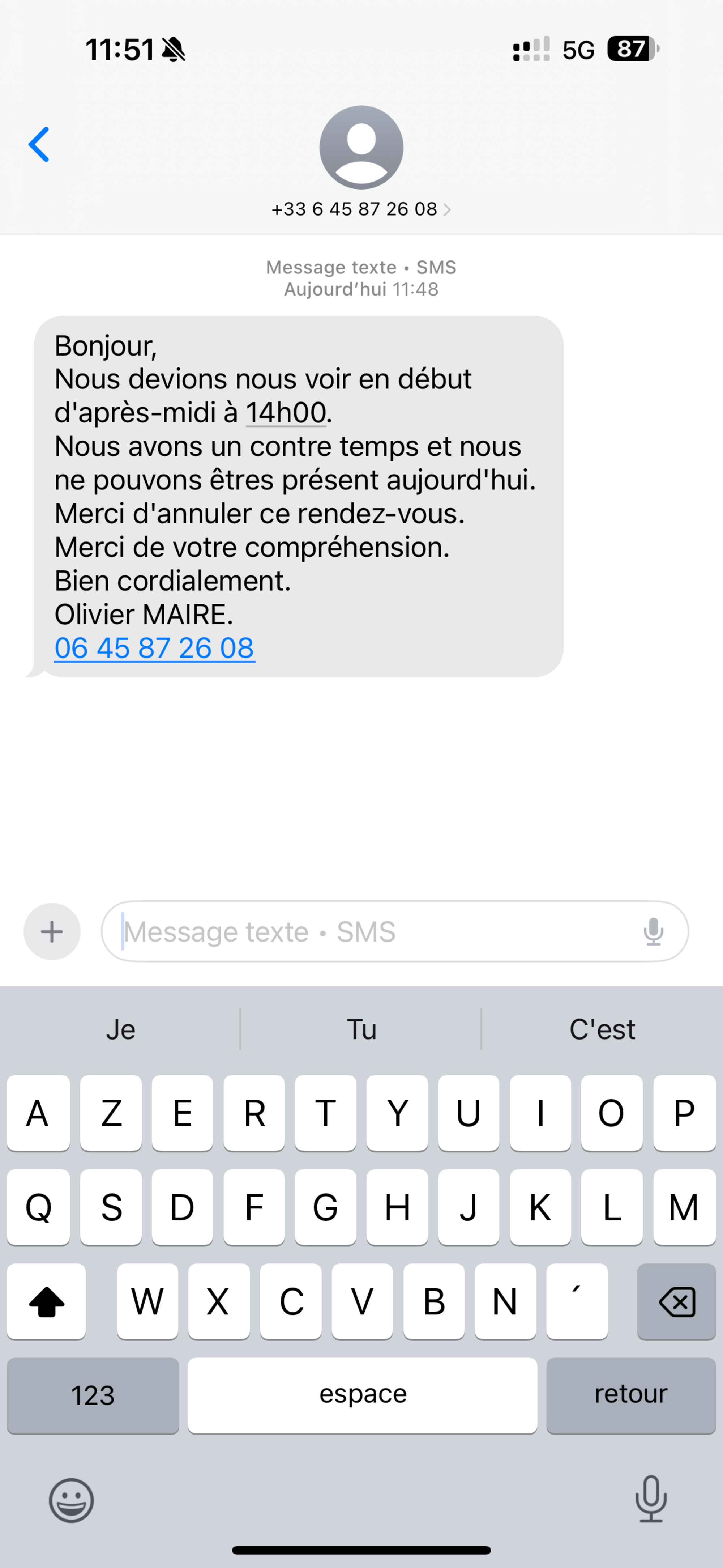Viewport: 723px width, 1568px height.
Task: Record an audio message with the field microphone
Action: (x=653, y=931)
